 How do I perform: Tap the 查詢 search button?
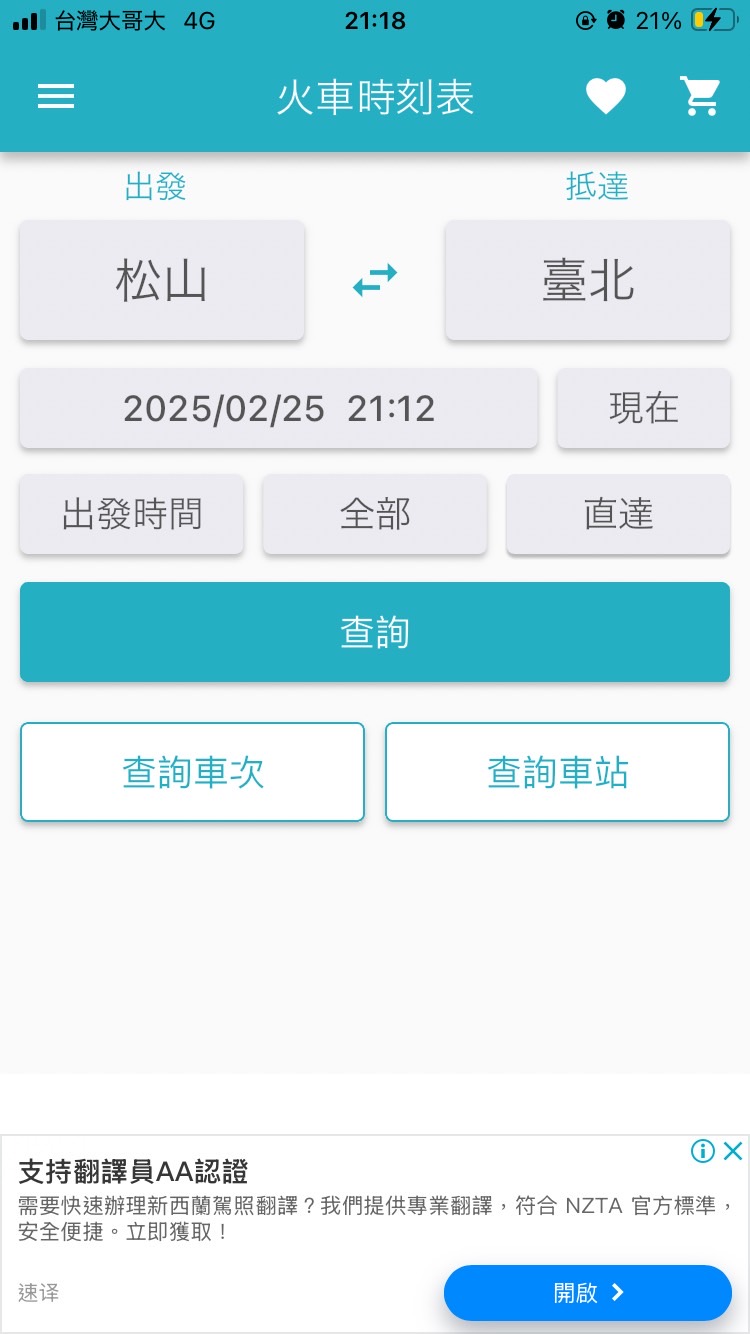click(375, 632)
